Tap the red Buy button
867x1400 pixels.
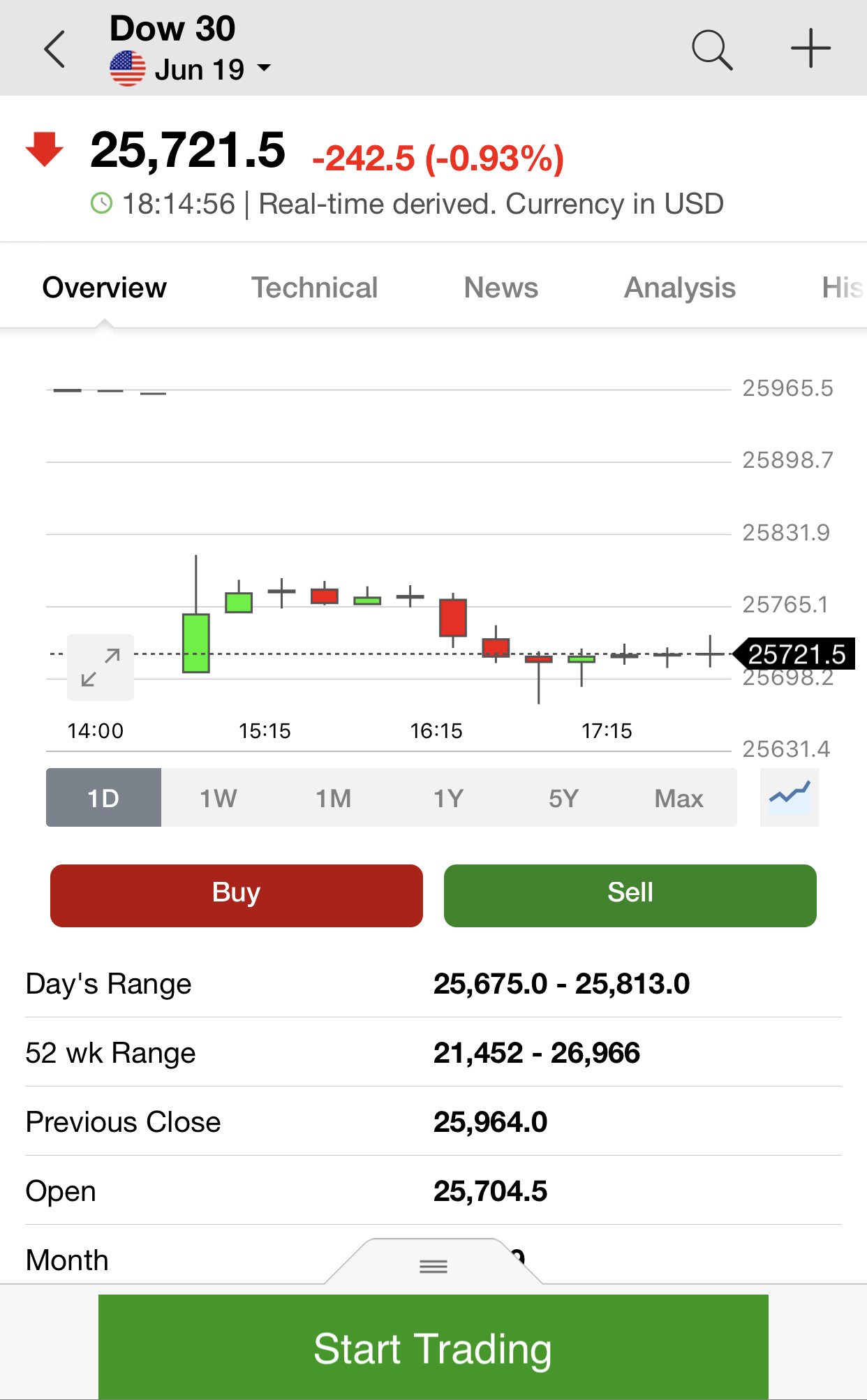[x=237, y=895]
